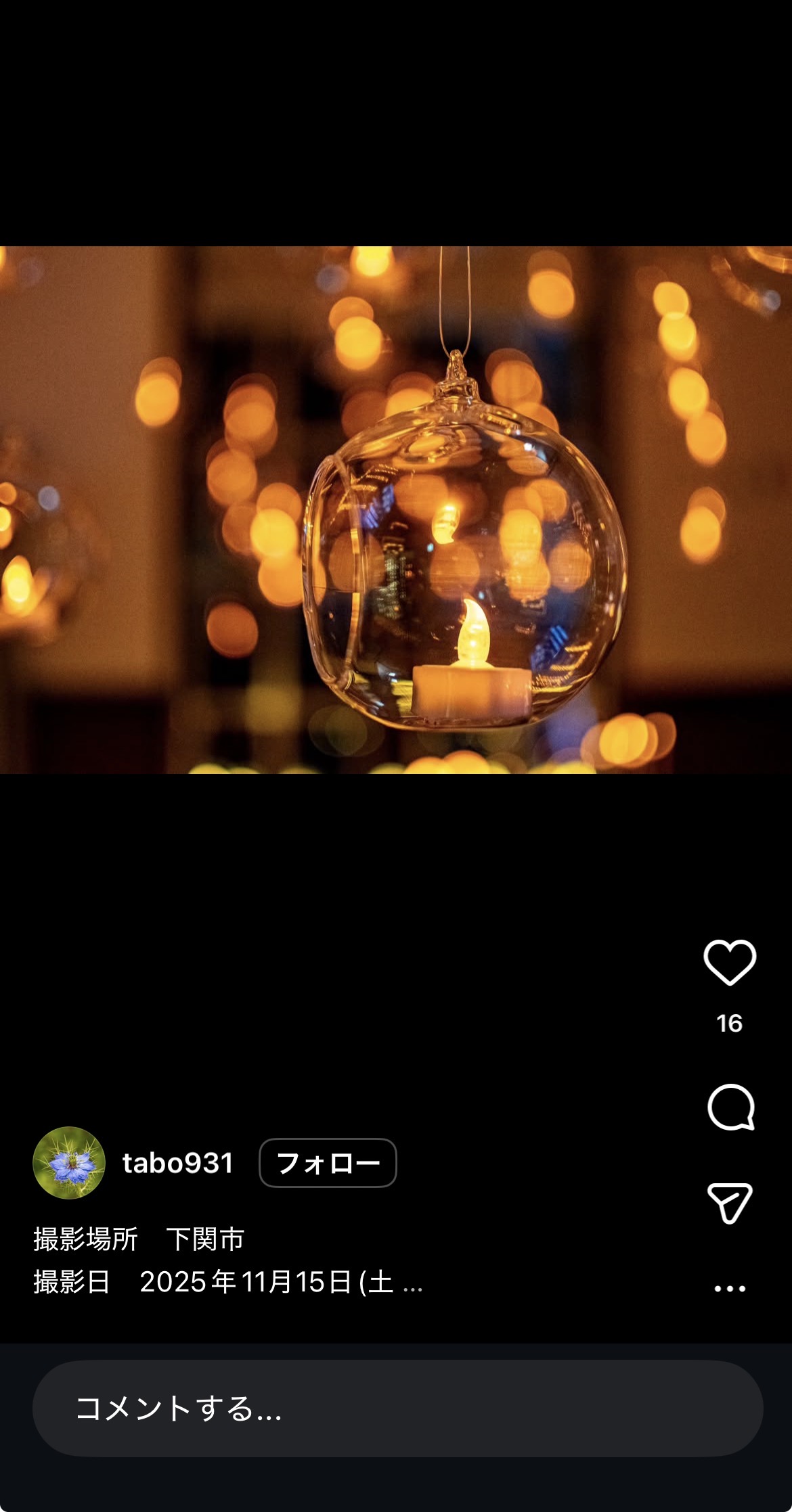Share the post with the paper plane icon
The width and height of the screenshot is (792, 1512).
(x=730, y=1203)
